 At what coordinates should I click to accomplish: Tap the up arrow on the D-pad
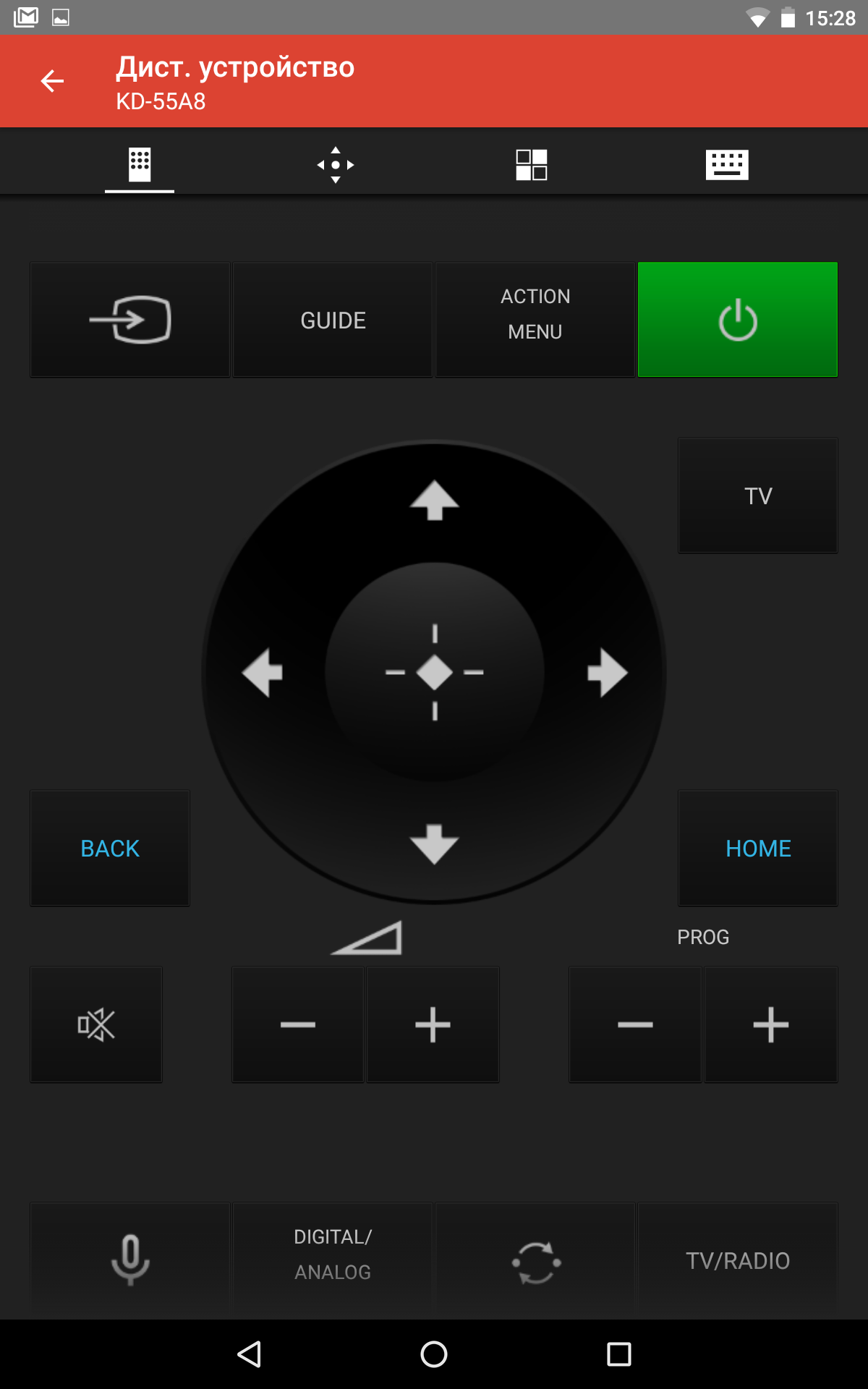click(x=434, y=500)
